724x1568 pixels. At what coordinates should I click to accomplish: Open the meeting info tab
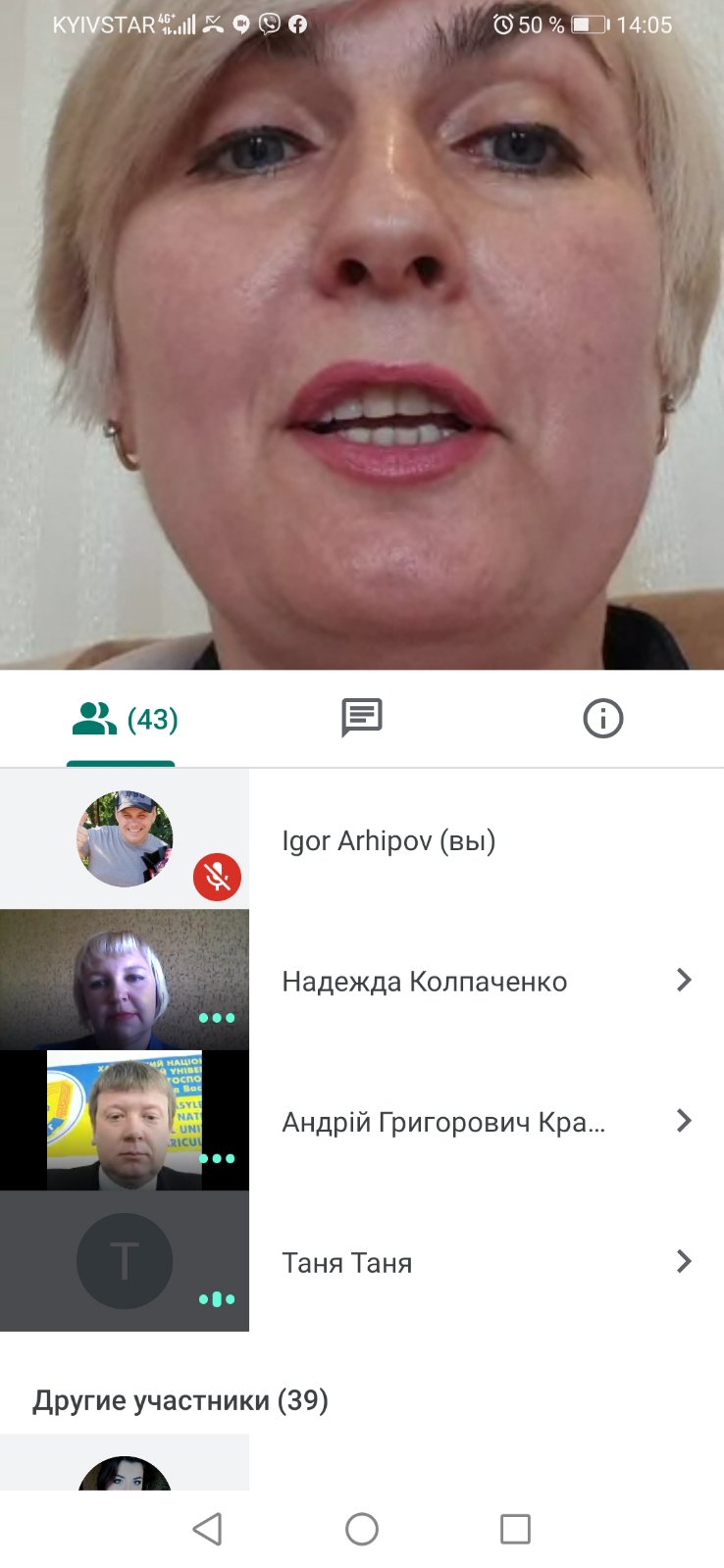(602, 719)
